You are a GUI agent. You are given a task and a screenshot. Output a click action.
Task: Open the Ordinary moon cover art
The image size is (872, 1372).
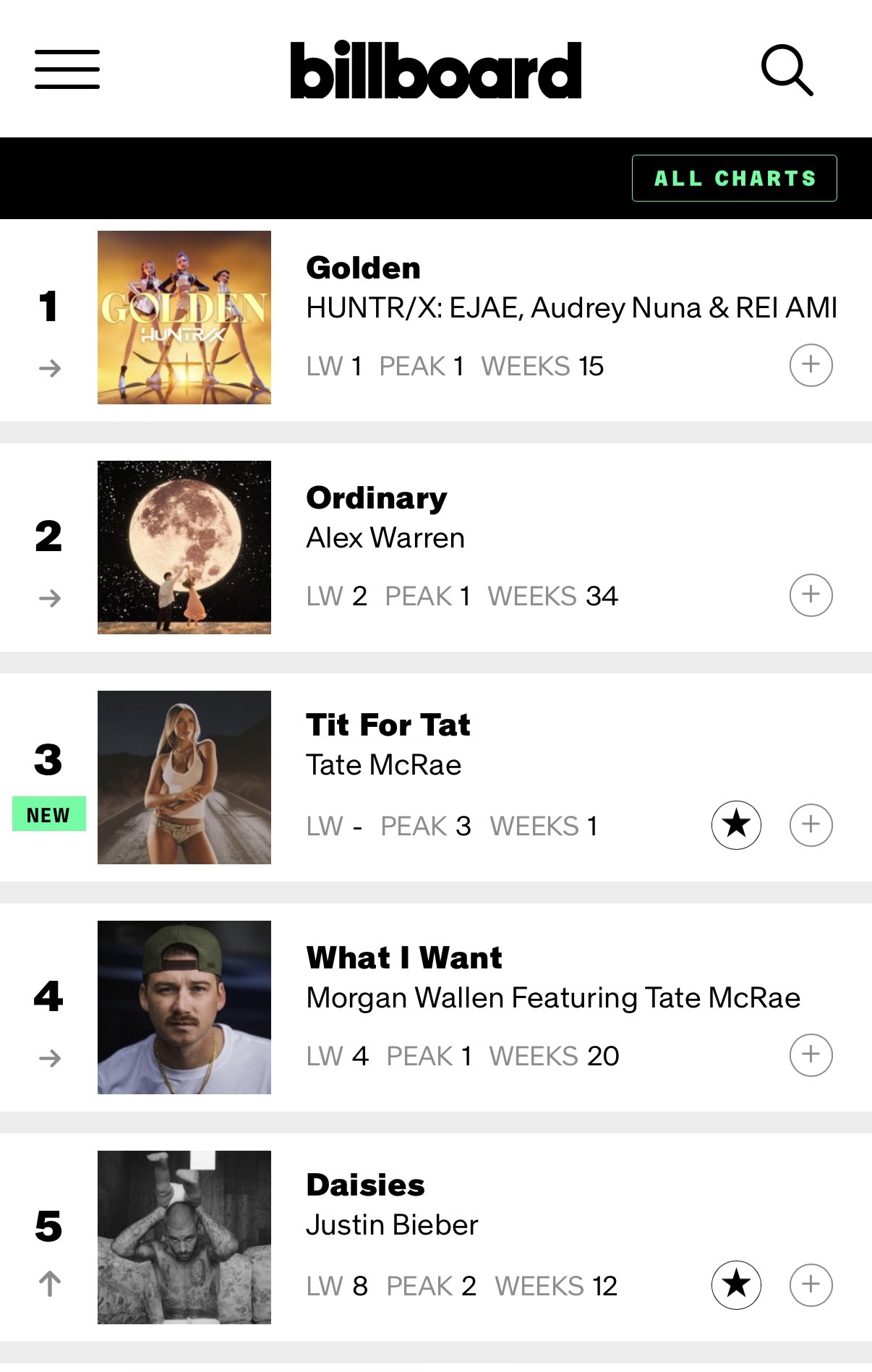tap(184, 547)
